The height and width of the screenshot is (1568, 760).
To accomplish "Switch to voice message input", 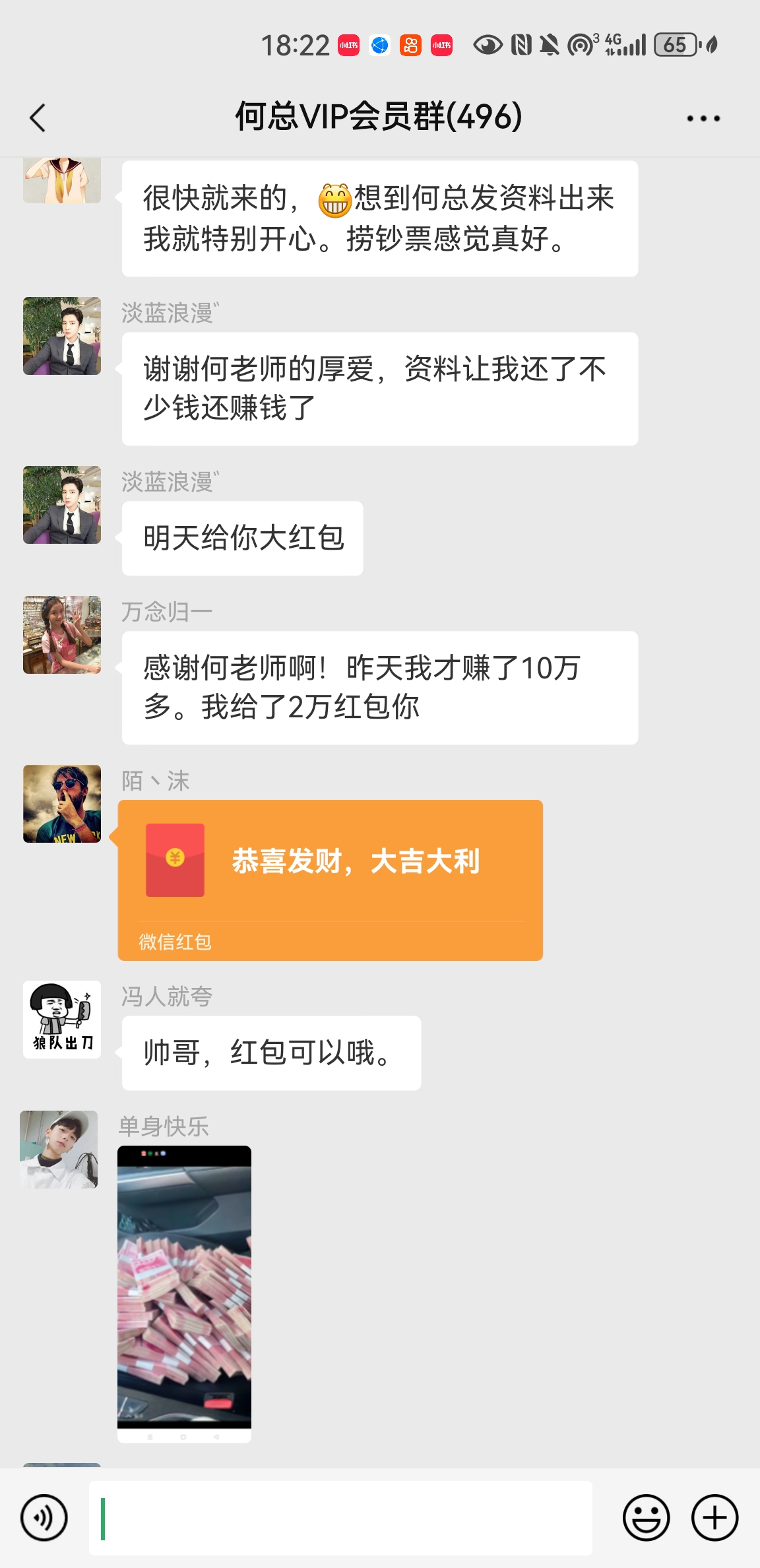I will [x=44, y=1517].
